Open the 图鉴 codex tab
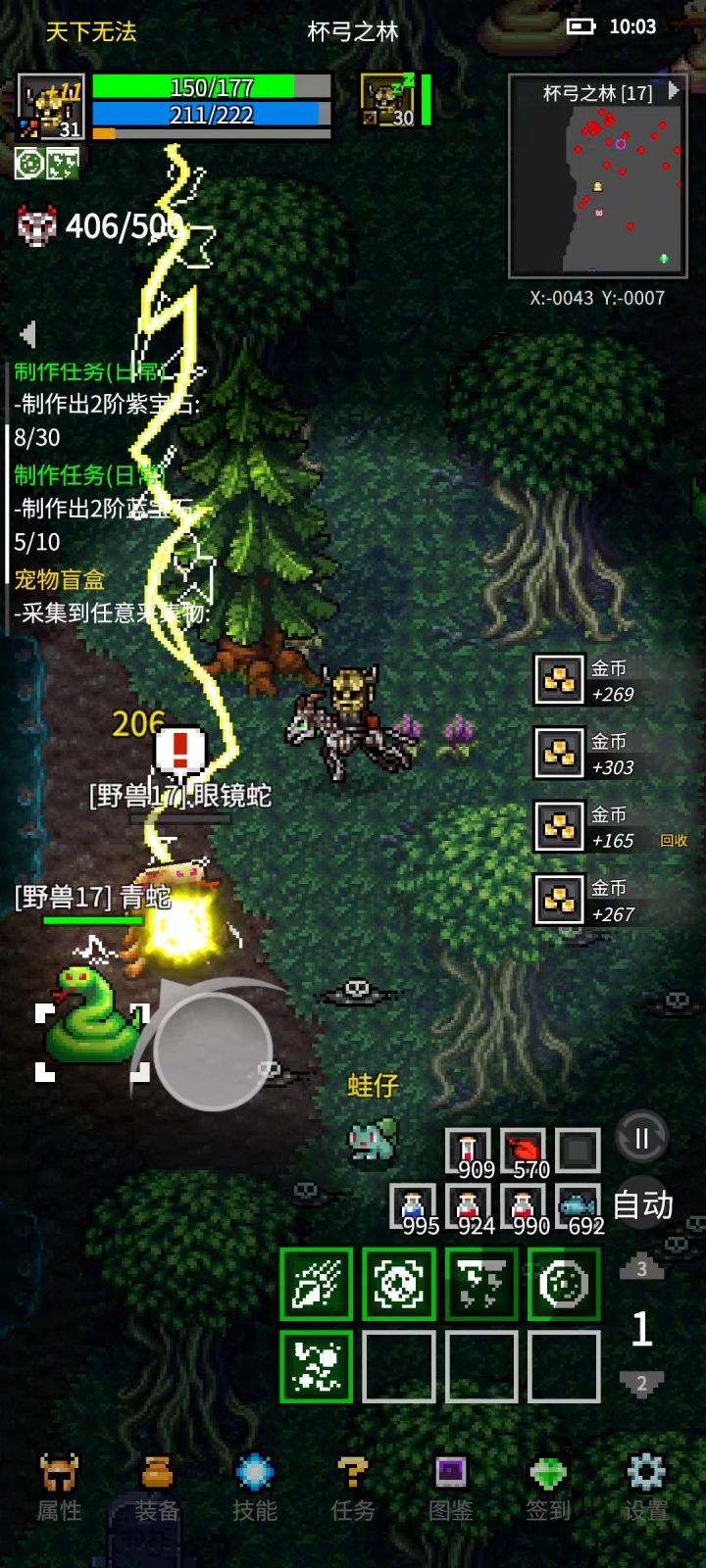This screenshot has width=706, height=1568. [x=451, y=1489]
